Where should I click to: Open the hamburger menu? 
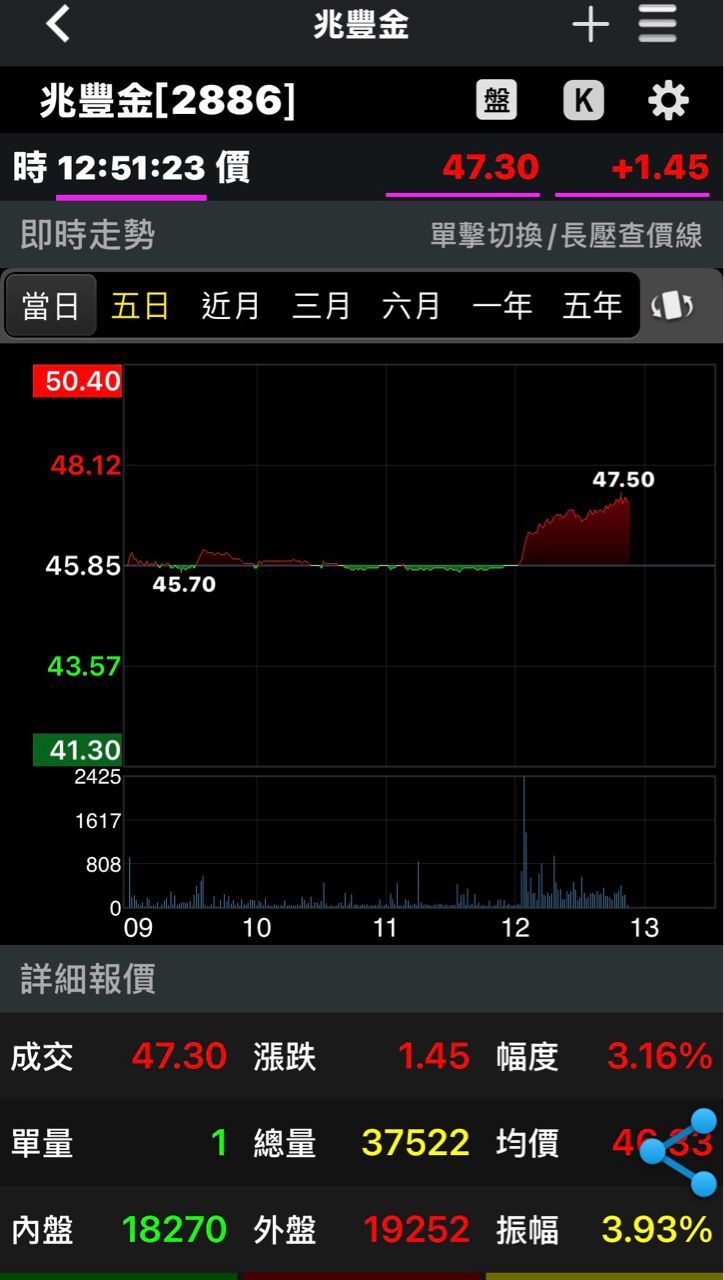[657, 24]
